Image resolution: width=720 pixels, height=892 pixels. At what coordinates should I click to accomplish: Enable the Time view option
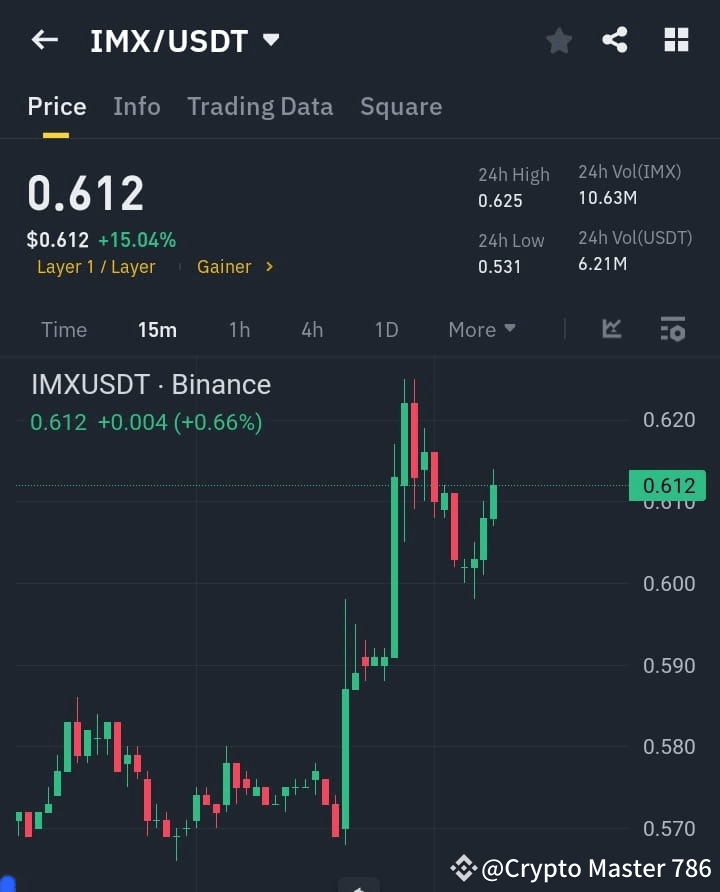[64, 329]
